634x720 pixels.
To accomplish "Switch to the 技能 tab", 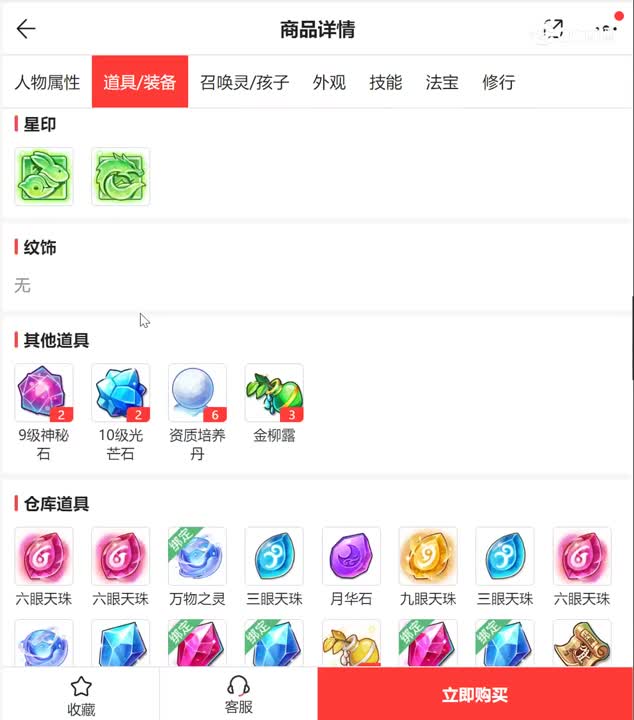I will tap(385, 82).
